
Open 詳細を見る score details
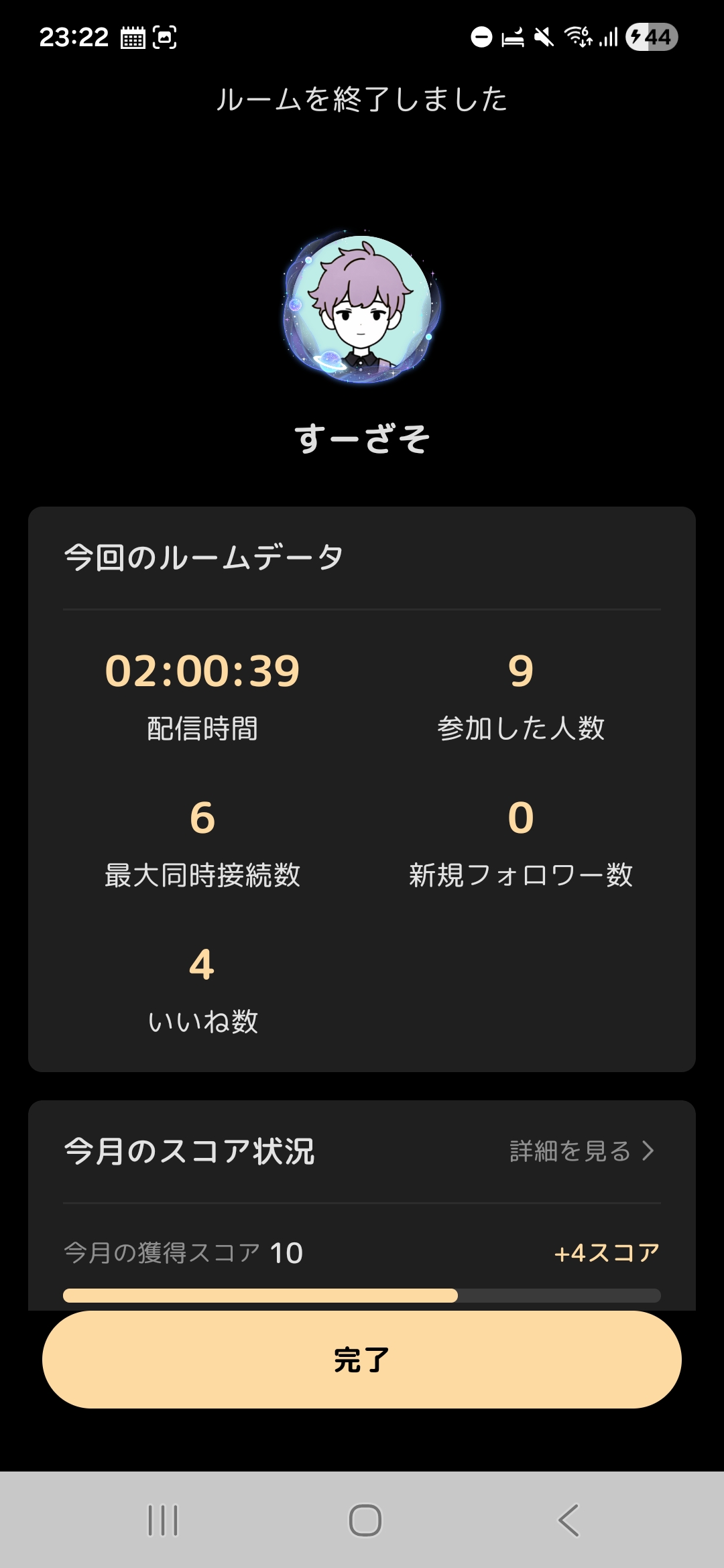[x=581, y=1151]
